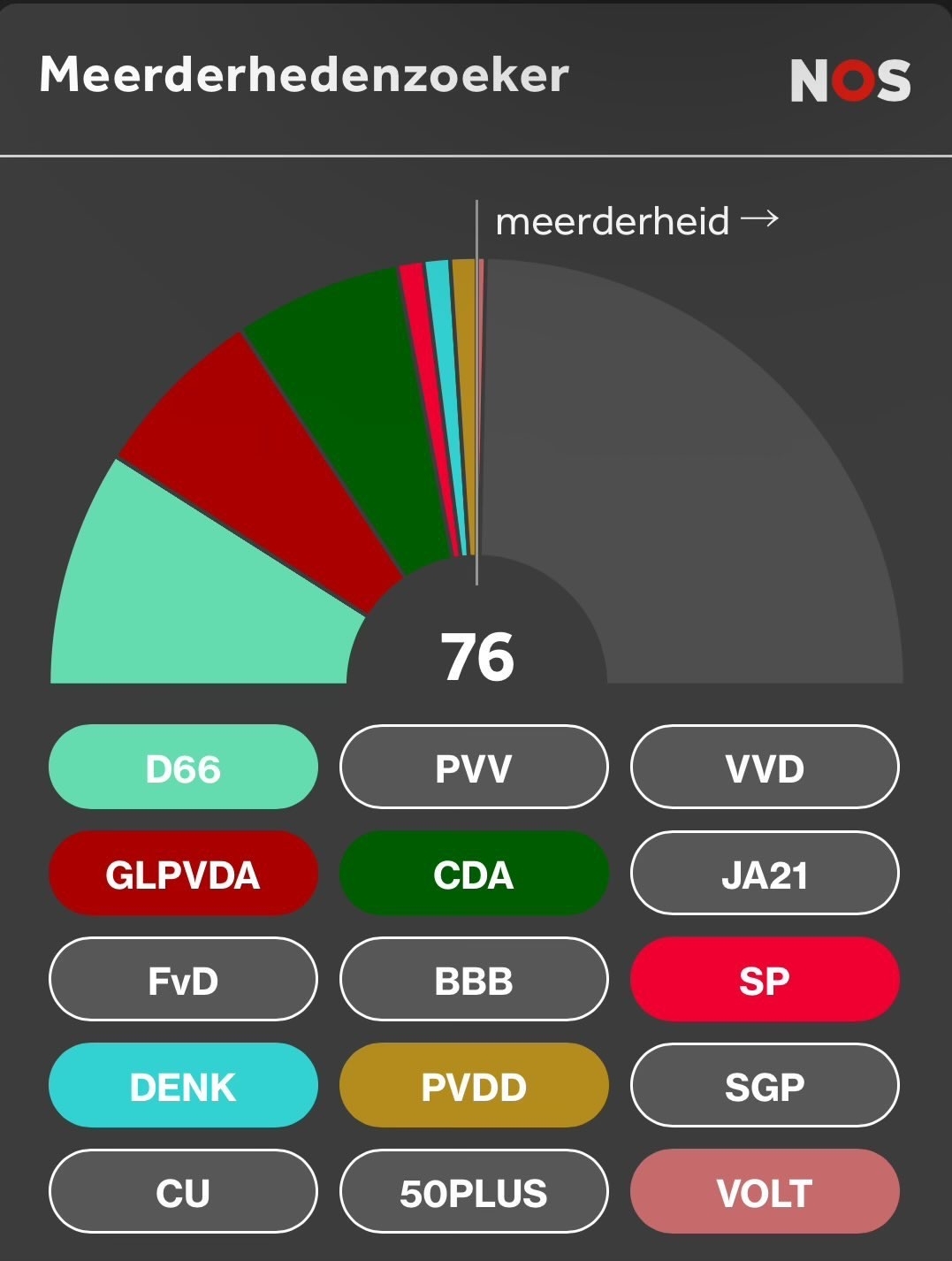This screenshot has width=952, height=1261.
Task: Select the SGP party chip
Action: pos(765,1086)
